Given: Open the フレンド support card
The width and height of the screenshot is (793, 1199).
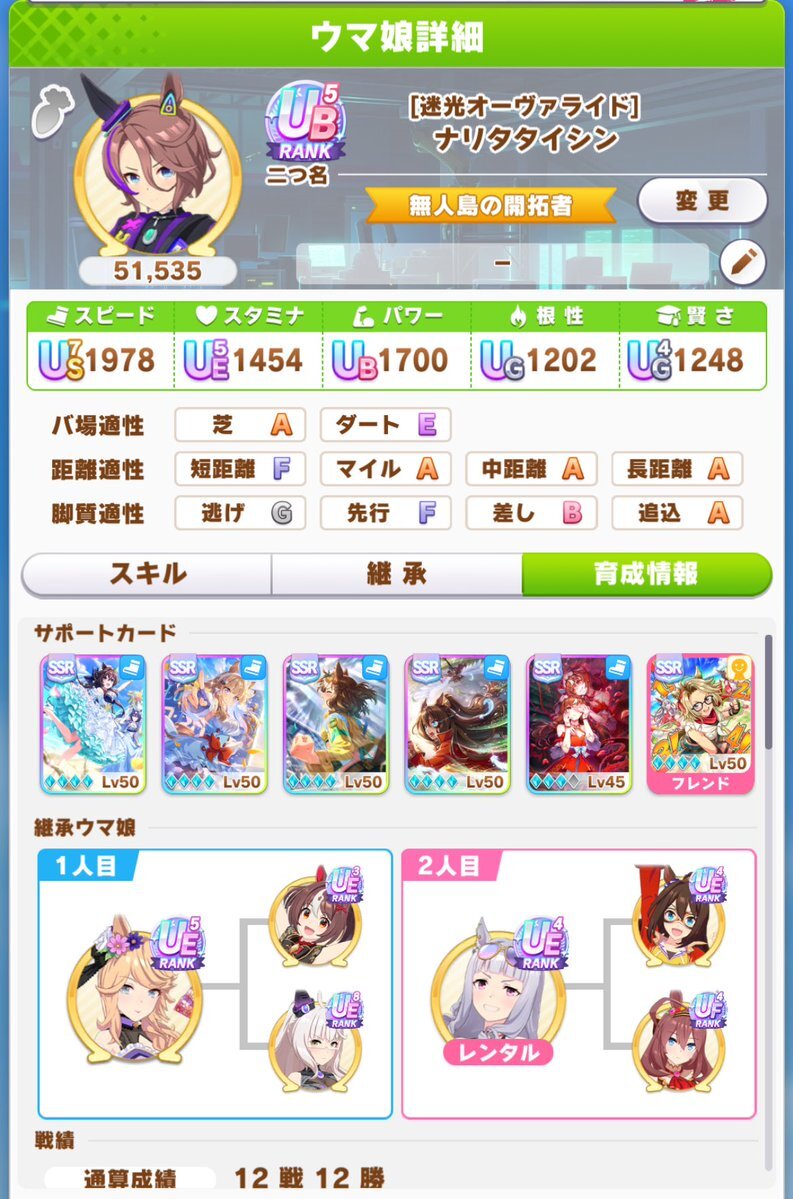Looking at the screenshot, I should tap(700, 723).
